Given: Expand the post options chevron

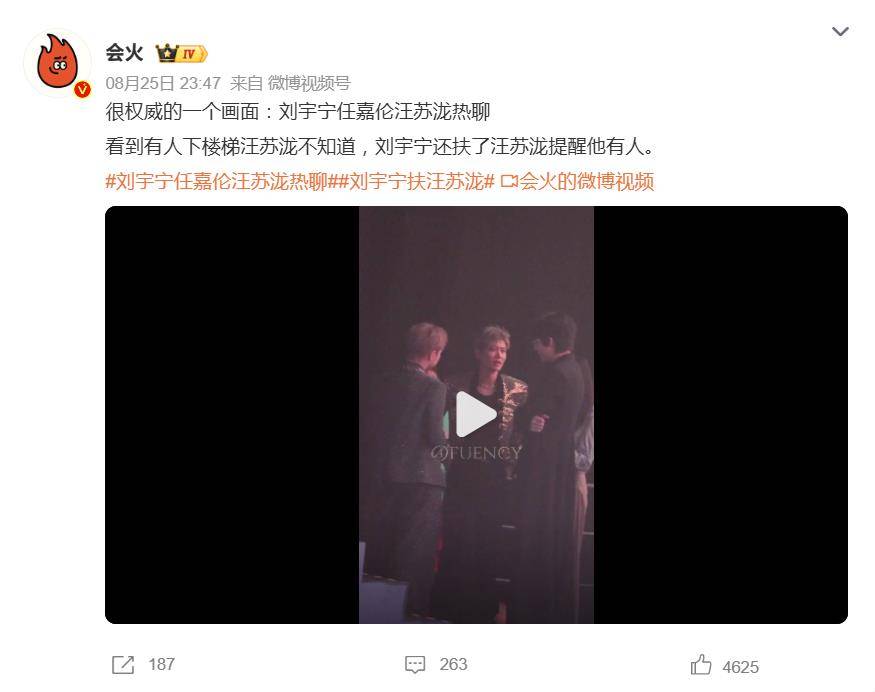Looking at the screenshot, I should pyautogui.click(x=840, y=32).
